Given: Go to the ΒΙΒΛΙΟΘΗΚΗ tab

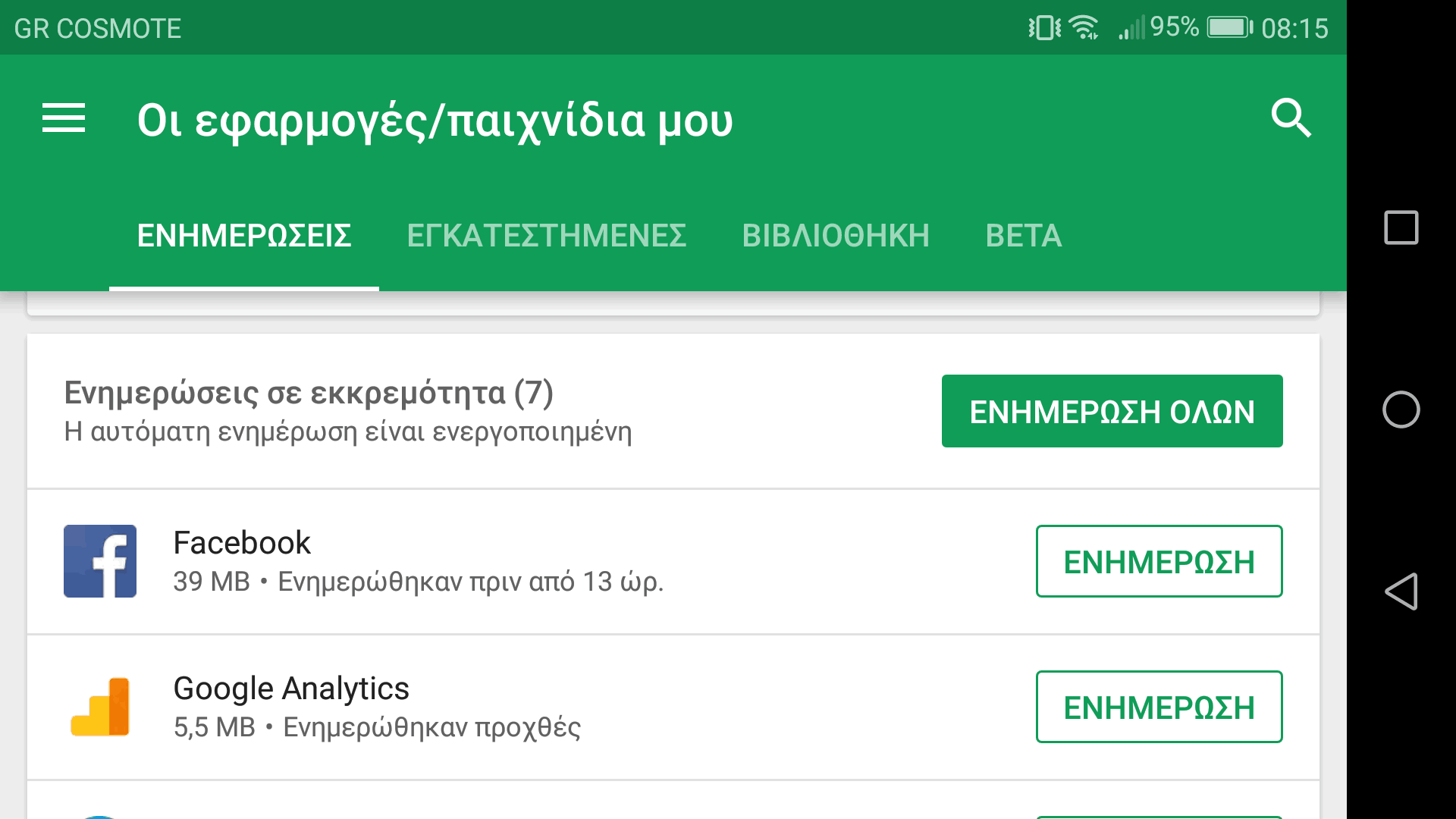Looking at the screenshot, I should click(x=836, y=236).
